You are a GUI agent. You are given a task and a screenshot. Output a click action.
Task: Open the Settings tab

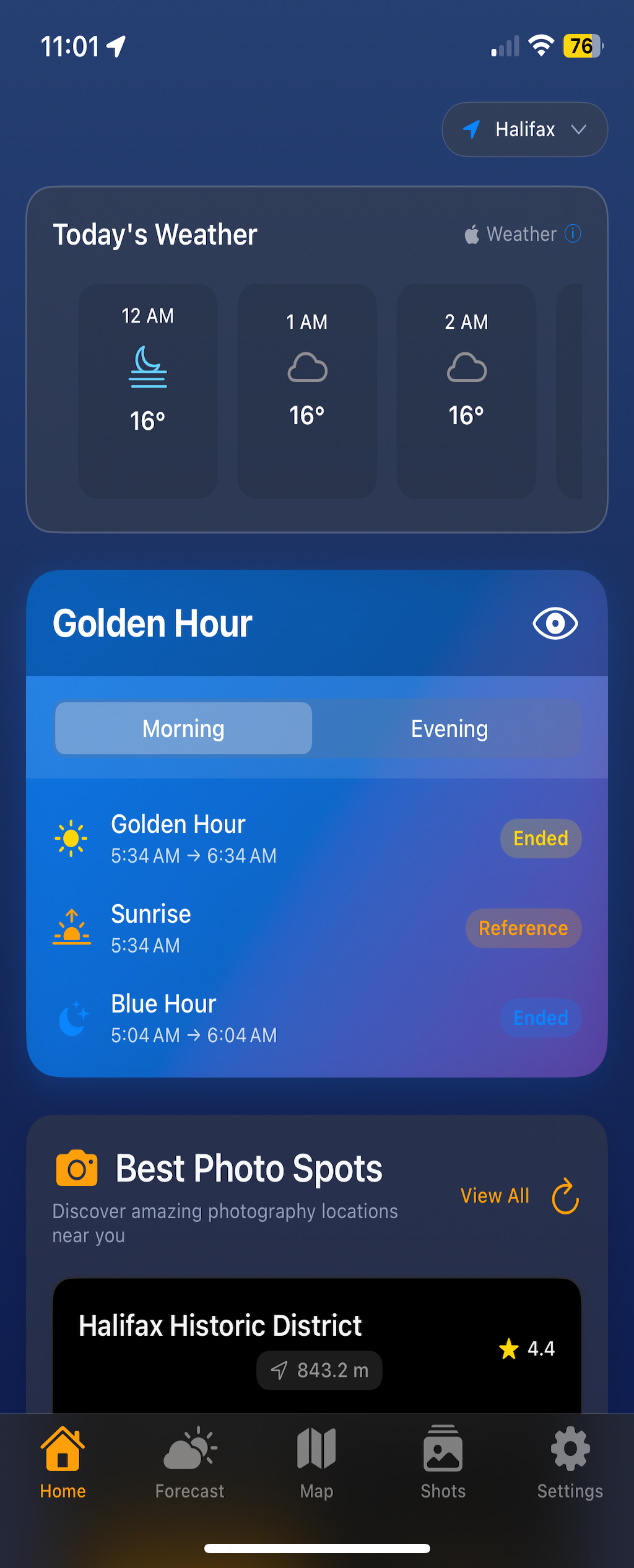pyautogui.click(x=570, y=1463)
